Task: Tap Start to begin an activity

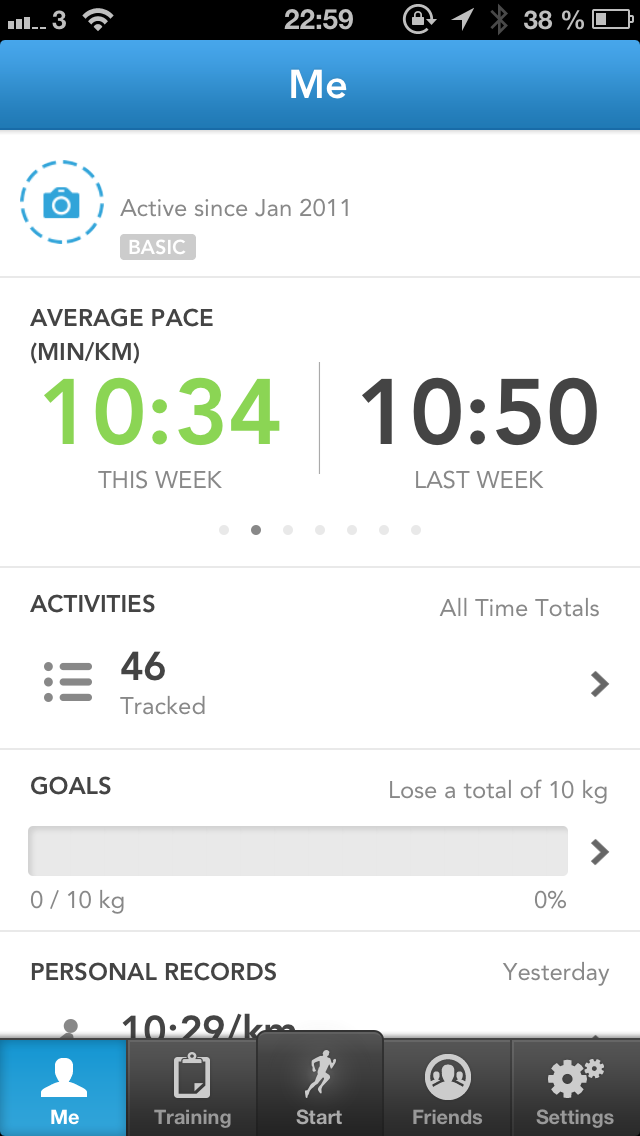Action: click(320, 1084)
